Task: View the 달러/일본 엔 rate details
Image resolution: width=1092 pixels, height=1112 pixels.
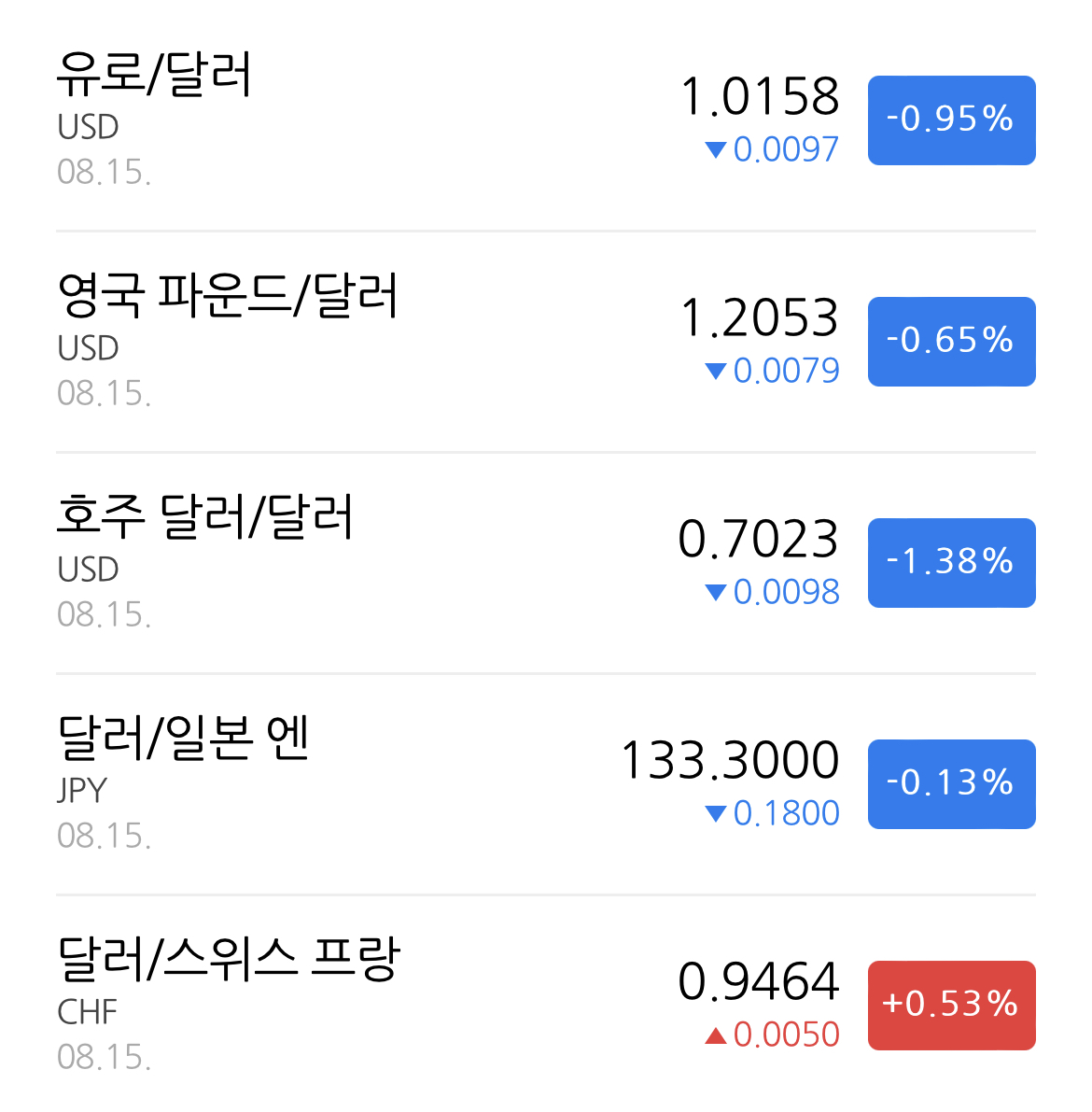Action: click(546, 783)
